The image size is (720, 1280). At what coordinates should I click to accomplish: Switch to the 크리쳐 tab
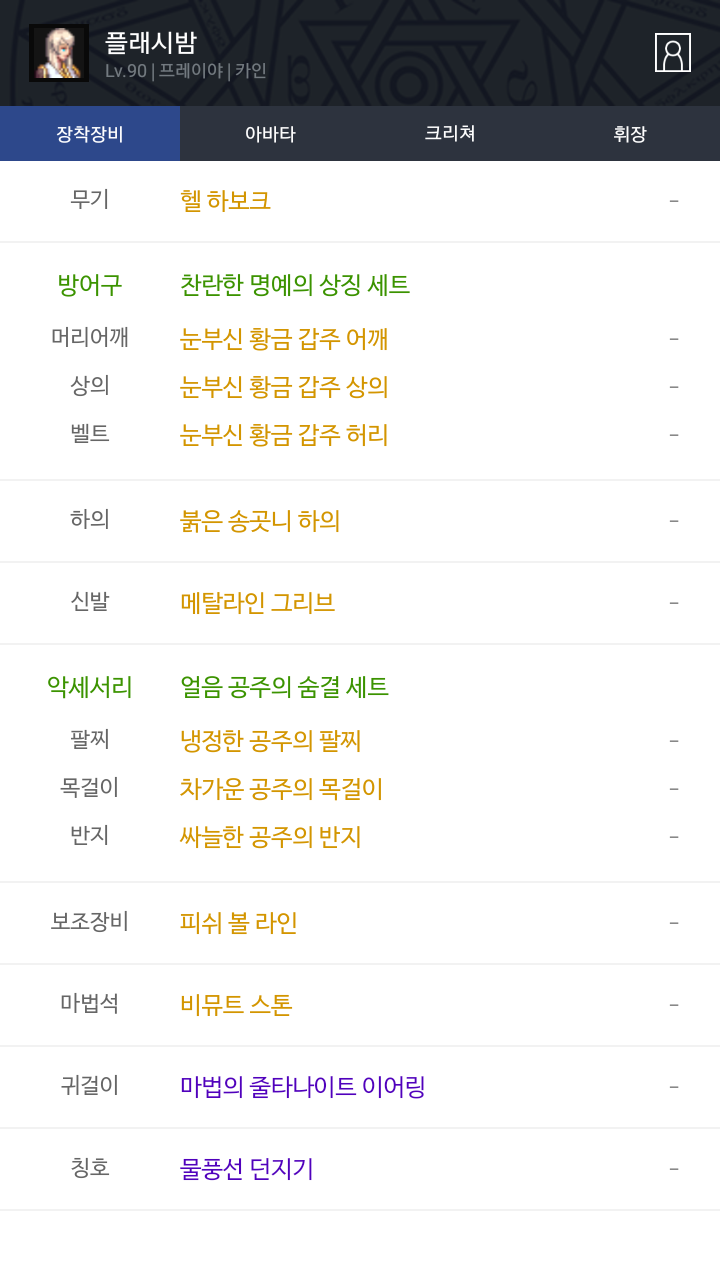coord(450,134)
